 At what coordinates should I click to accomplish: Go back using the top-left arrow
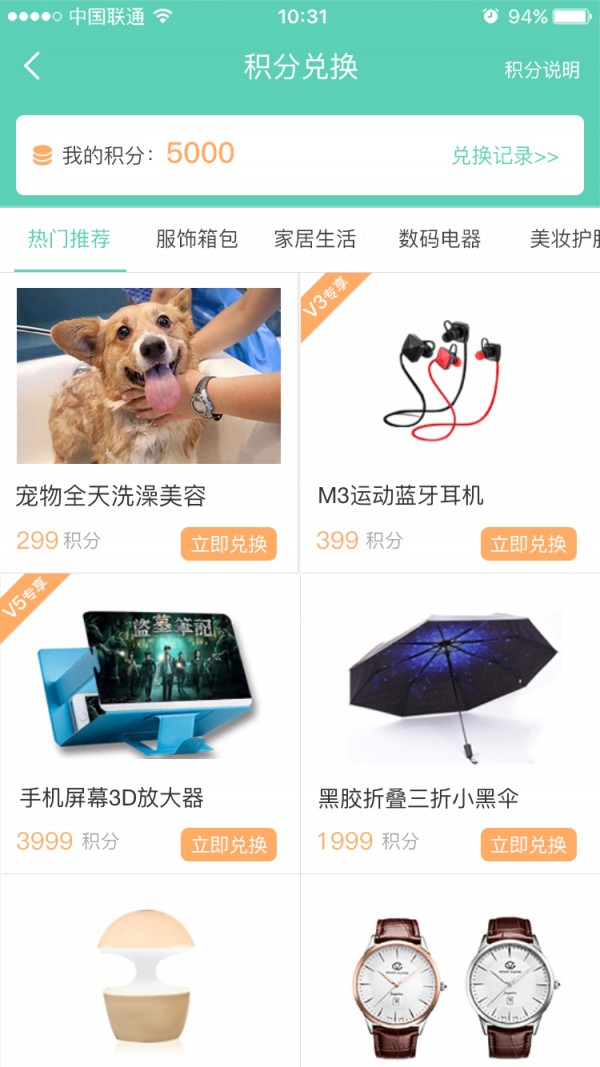(32, 67)
